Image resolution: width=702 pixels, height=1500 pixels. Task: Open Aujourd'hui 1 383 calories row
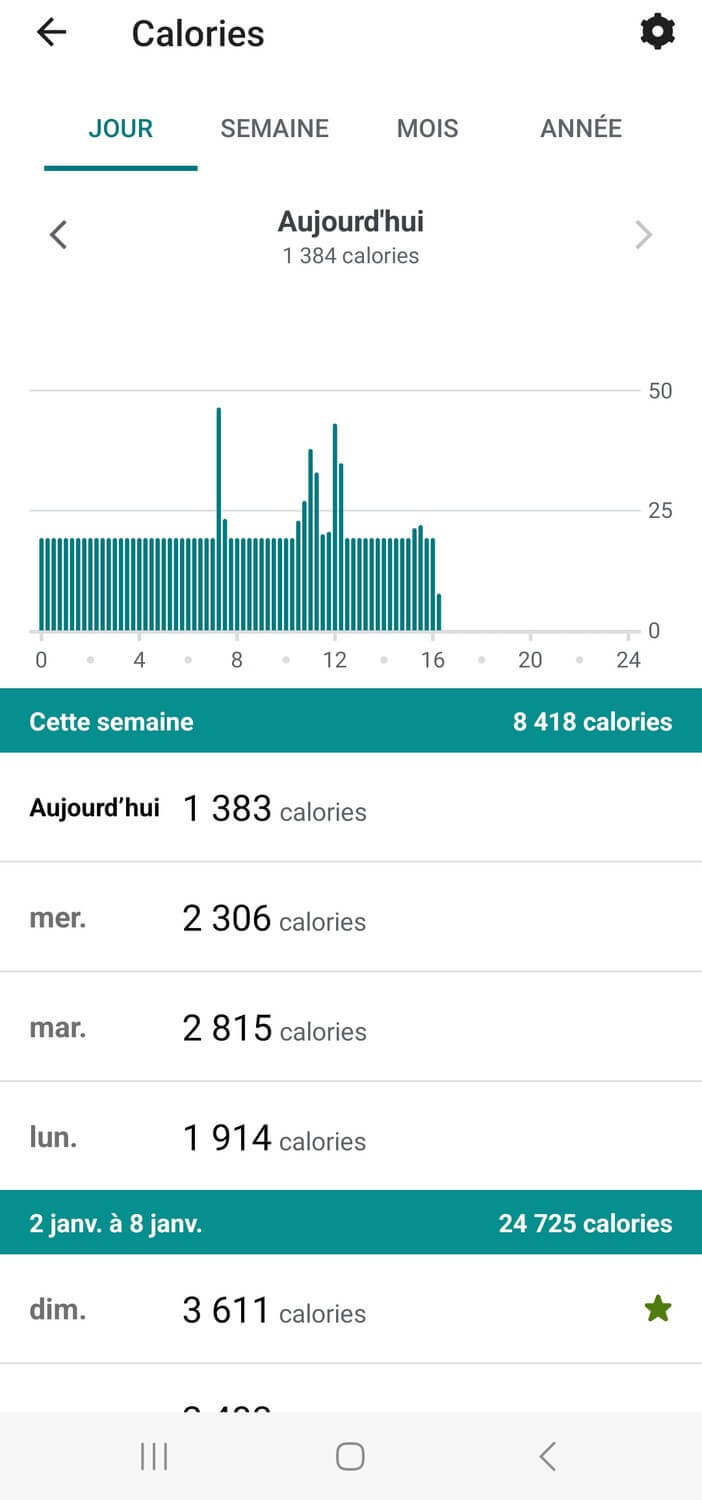point(350,808)
